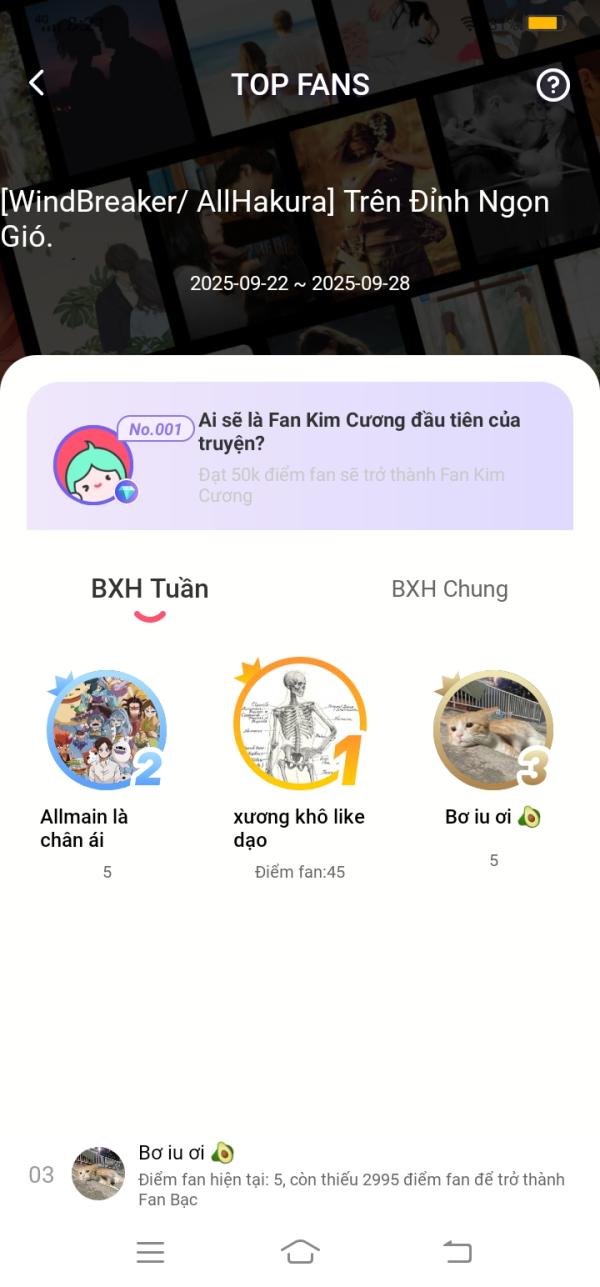
Task: Open the third-ranked Bơ iu ơi avatar
Action: point(492,729)
